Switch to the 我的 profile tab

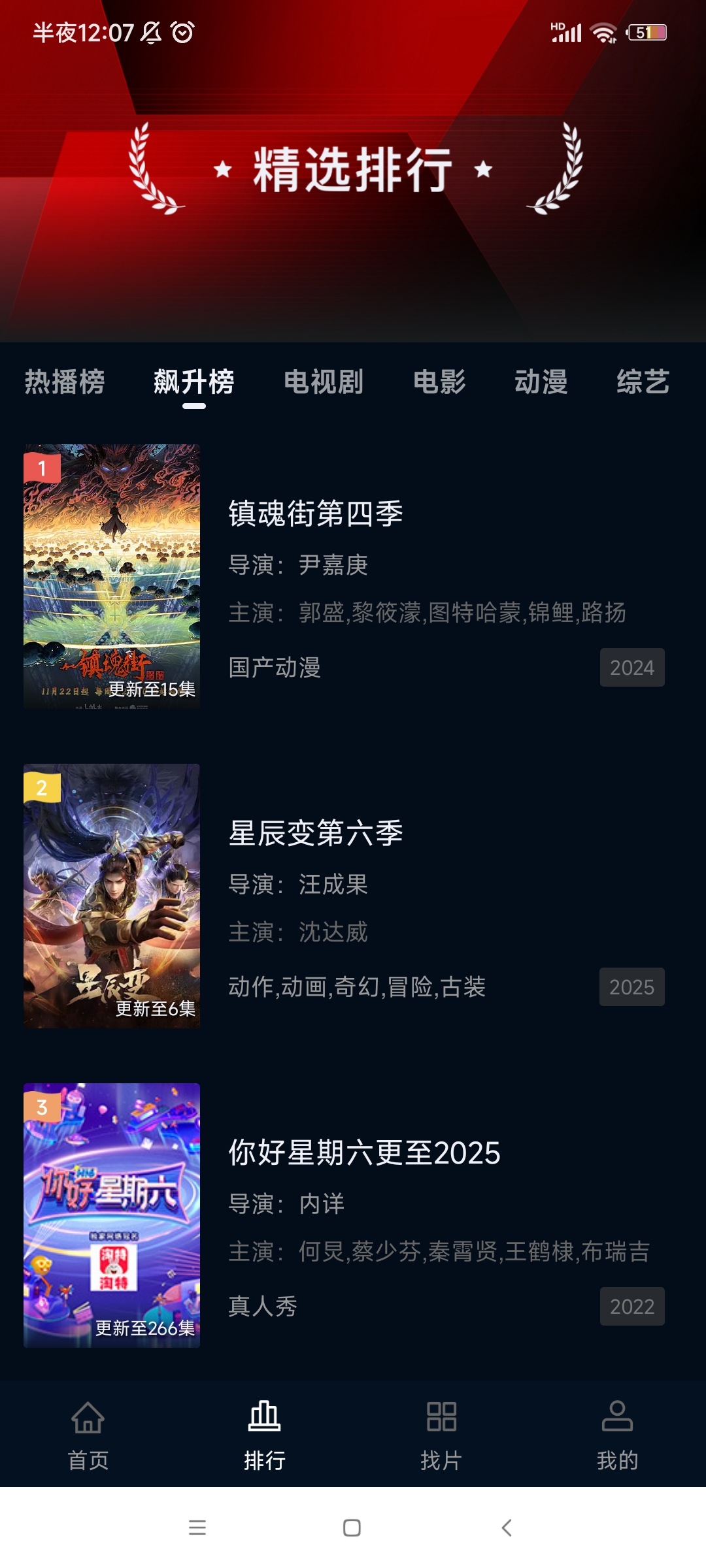(x=617, y=1435)
